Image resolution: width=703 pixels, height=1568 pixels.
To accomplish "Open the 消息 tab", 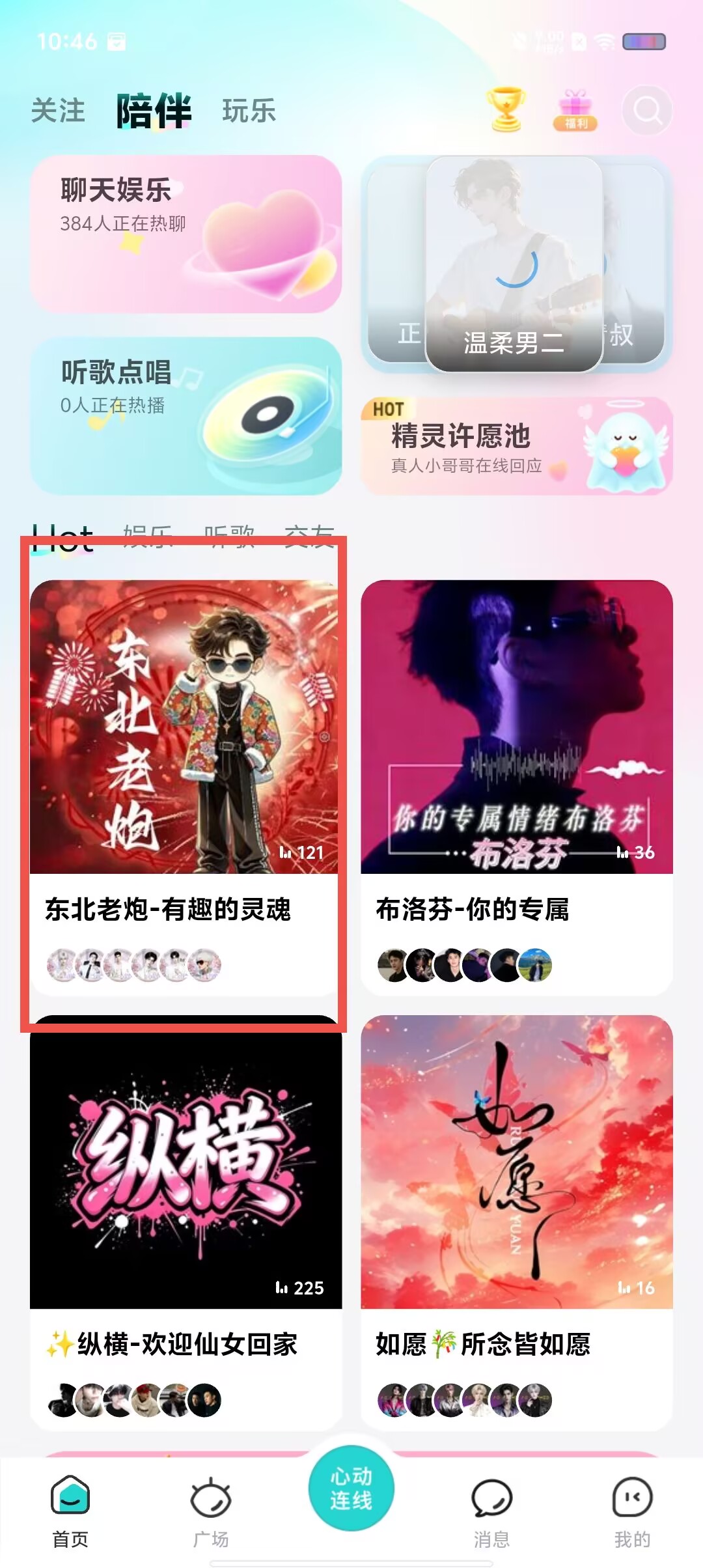I will 492,1511.
